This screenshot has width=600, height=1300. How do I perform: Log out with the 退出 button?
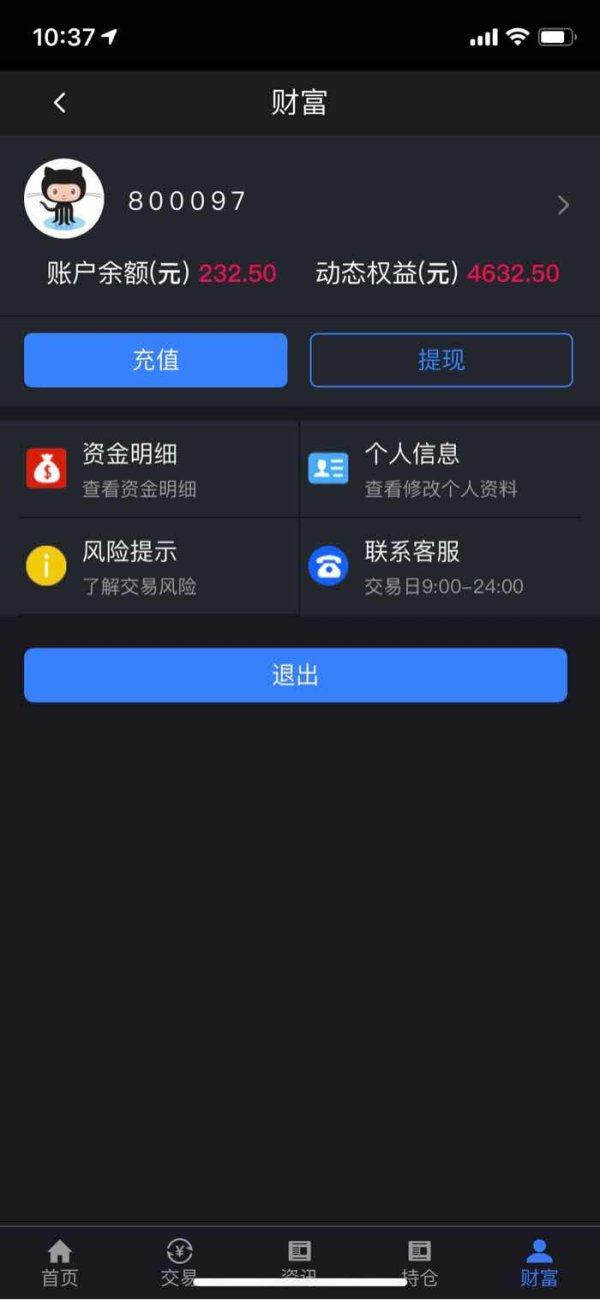tap(295, 675)
